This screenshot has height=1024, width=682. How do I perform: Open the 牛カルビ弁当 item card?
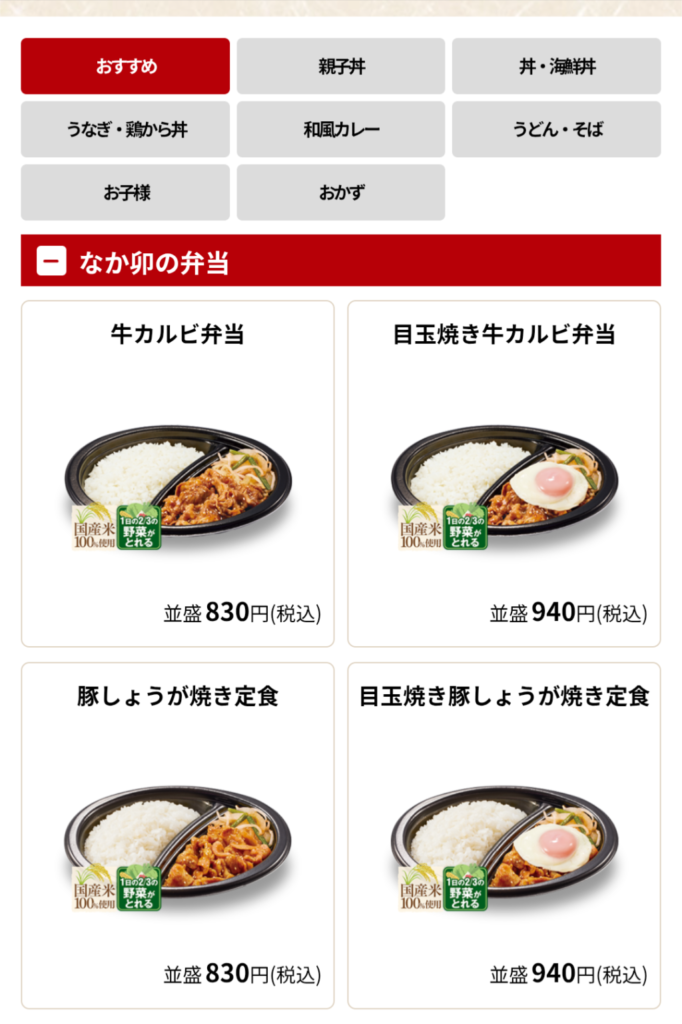tap(177, 474)
